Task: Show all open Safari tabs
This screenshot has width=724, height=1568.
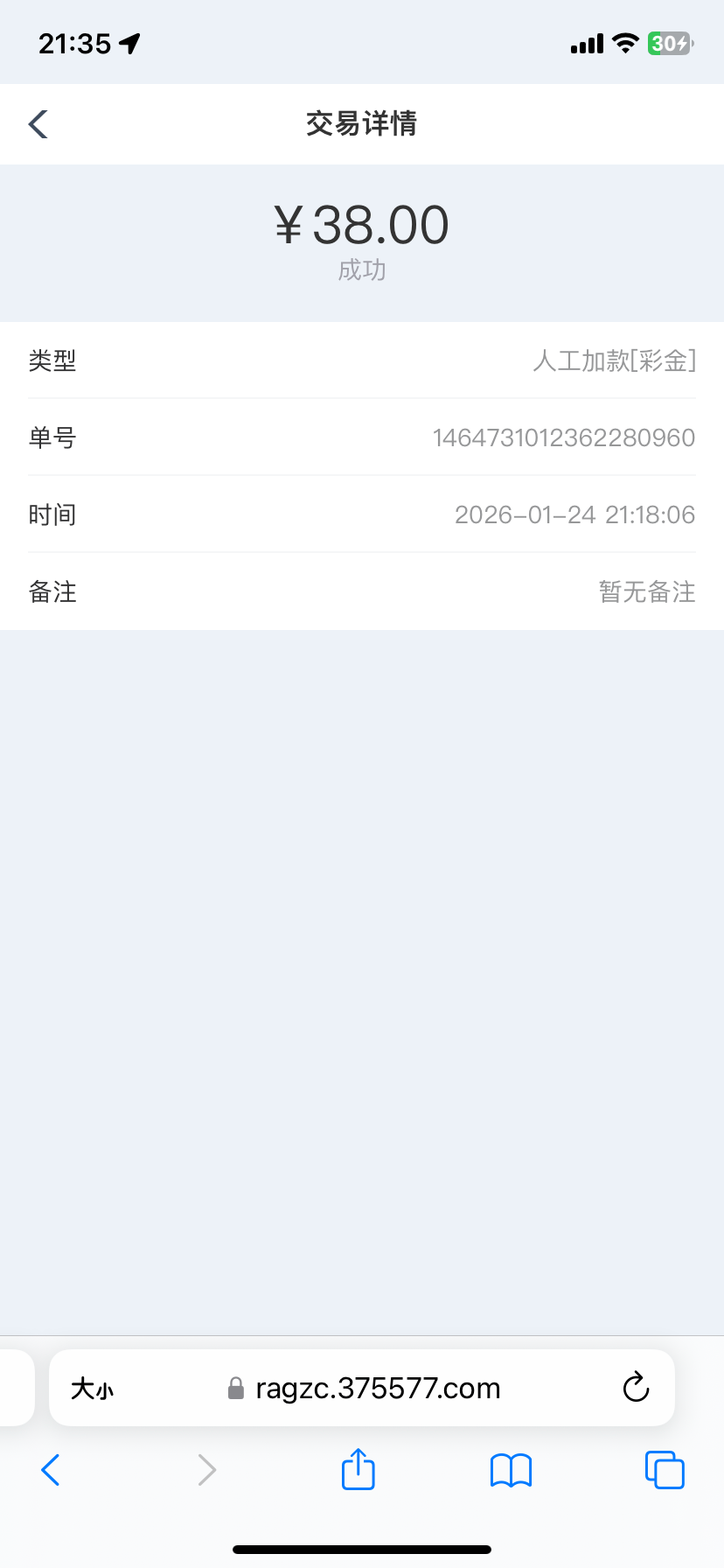Action: click(665, 1470)
